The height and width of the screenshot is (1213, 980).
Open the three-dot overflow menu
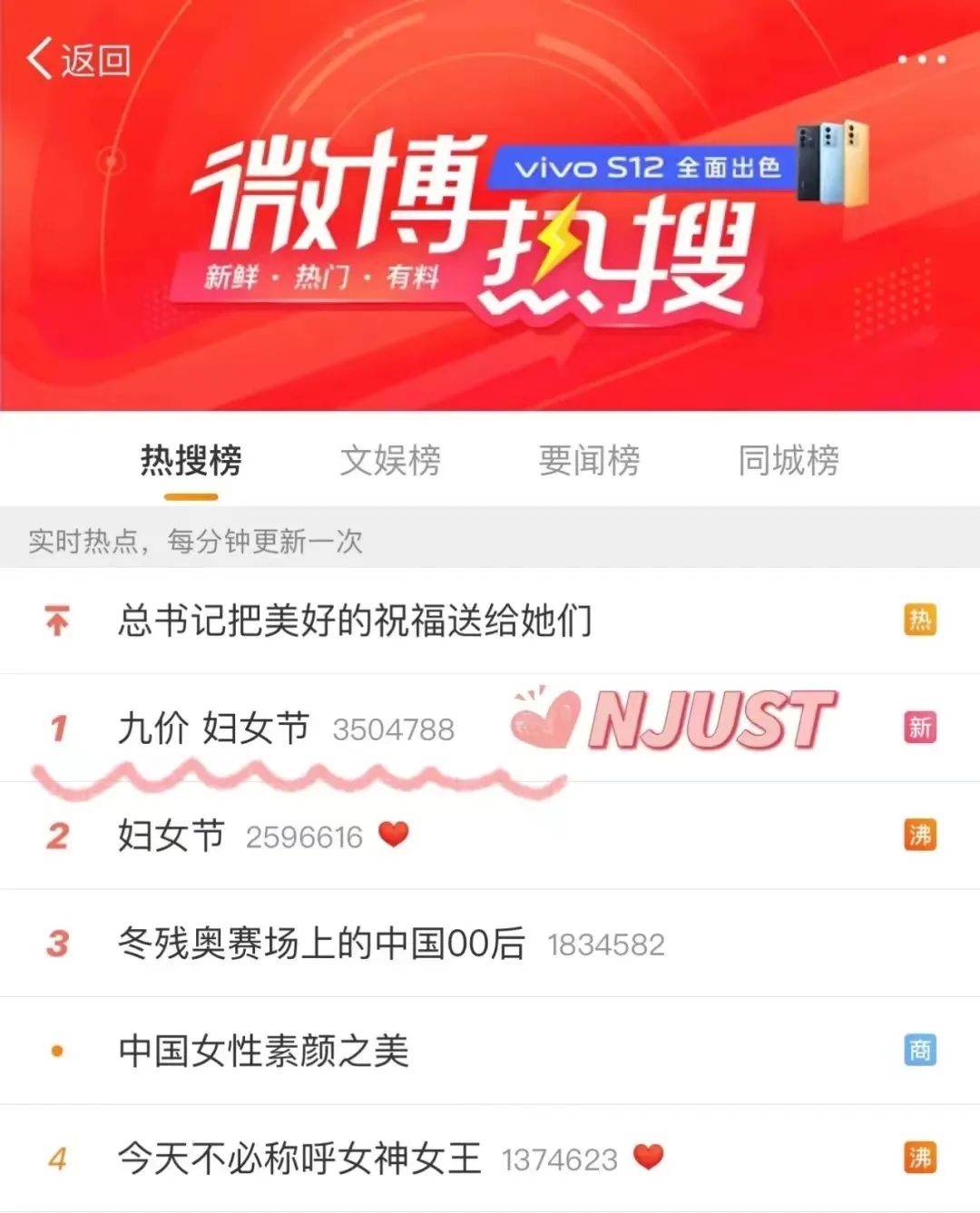click(x=922, y=60)
